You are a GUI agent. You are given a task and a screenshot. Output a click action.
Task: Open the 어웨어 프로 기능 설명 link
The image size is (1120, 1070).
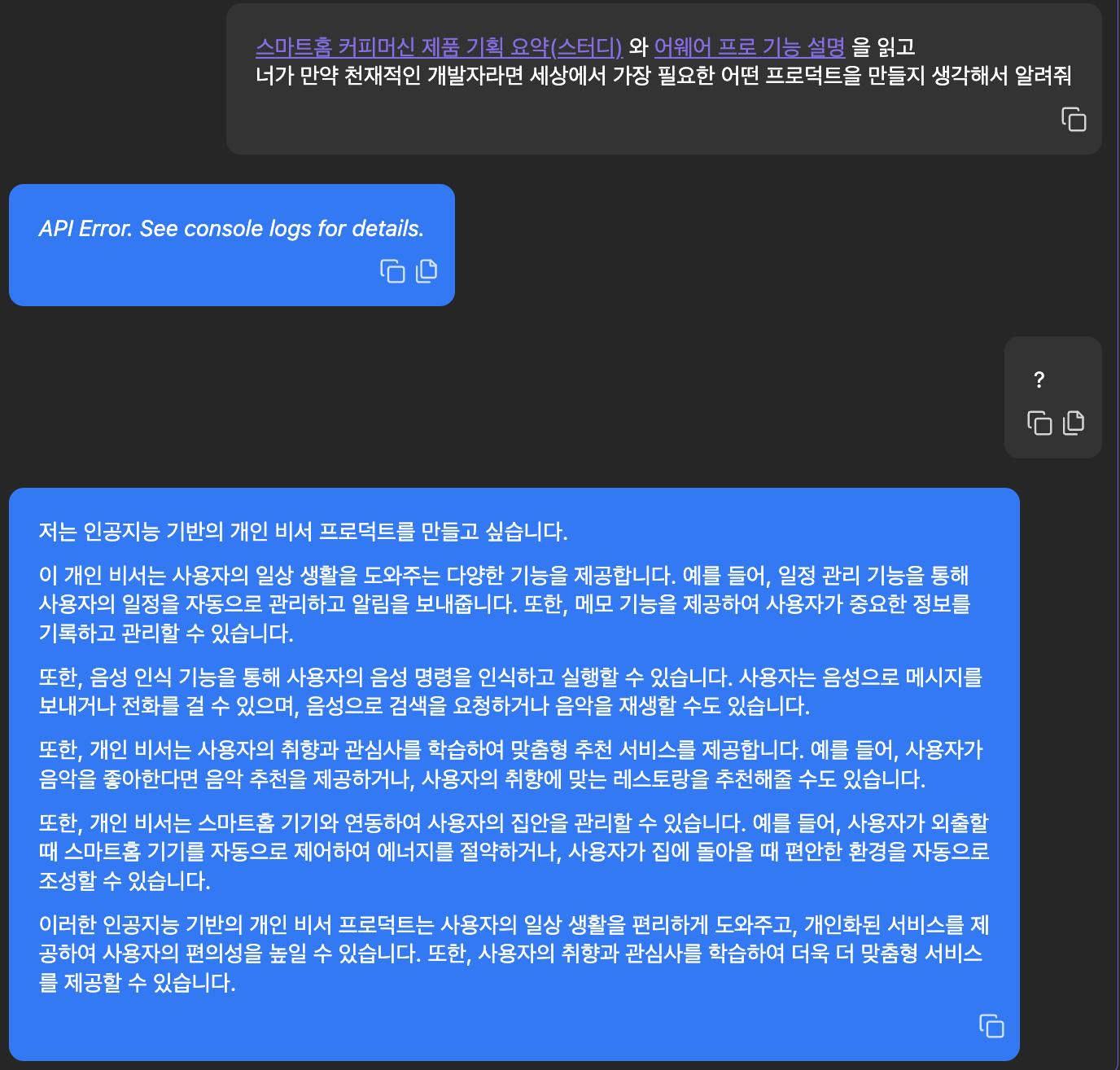coord(750,47)
